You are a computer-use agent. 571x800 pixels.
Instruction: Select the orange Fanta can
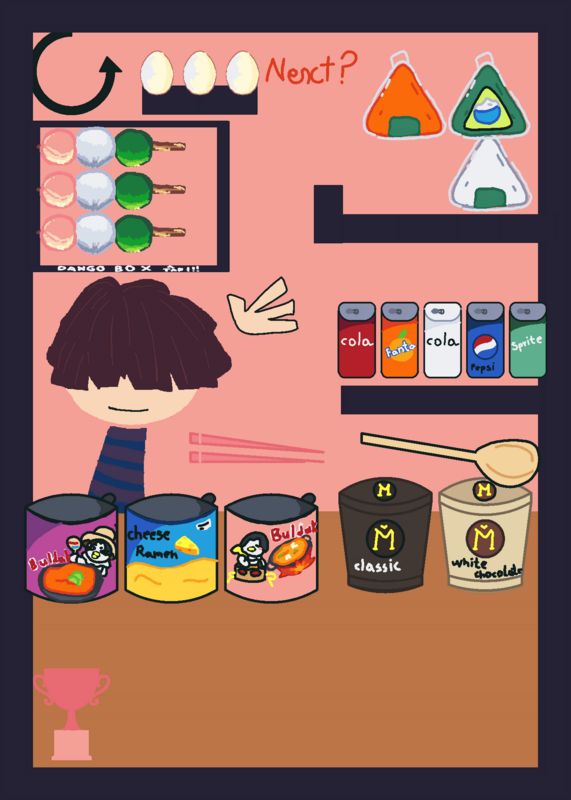[400, 340]
